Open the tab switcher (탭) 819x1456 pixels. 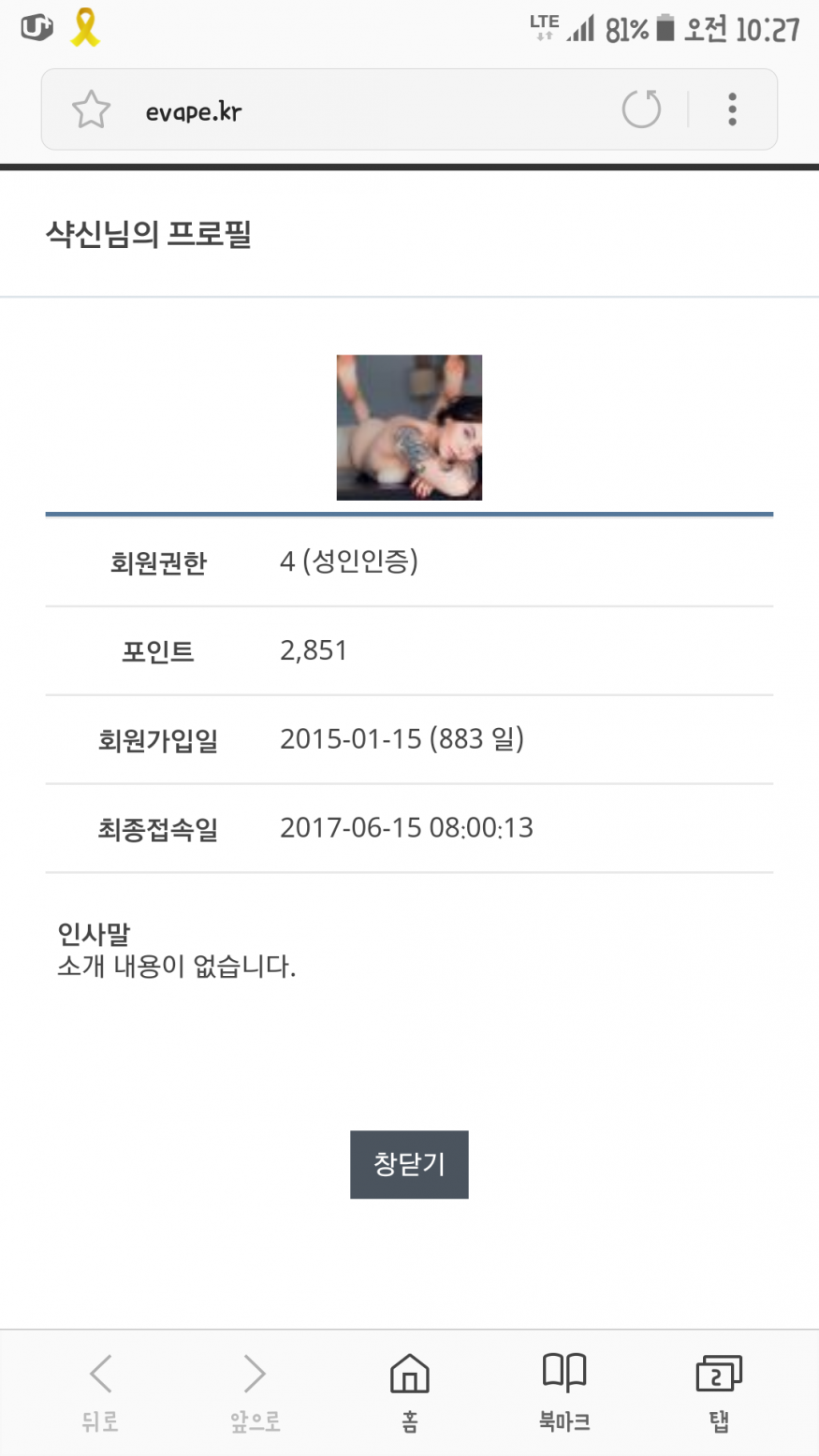[718, 1391]
